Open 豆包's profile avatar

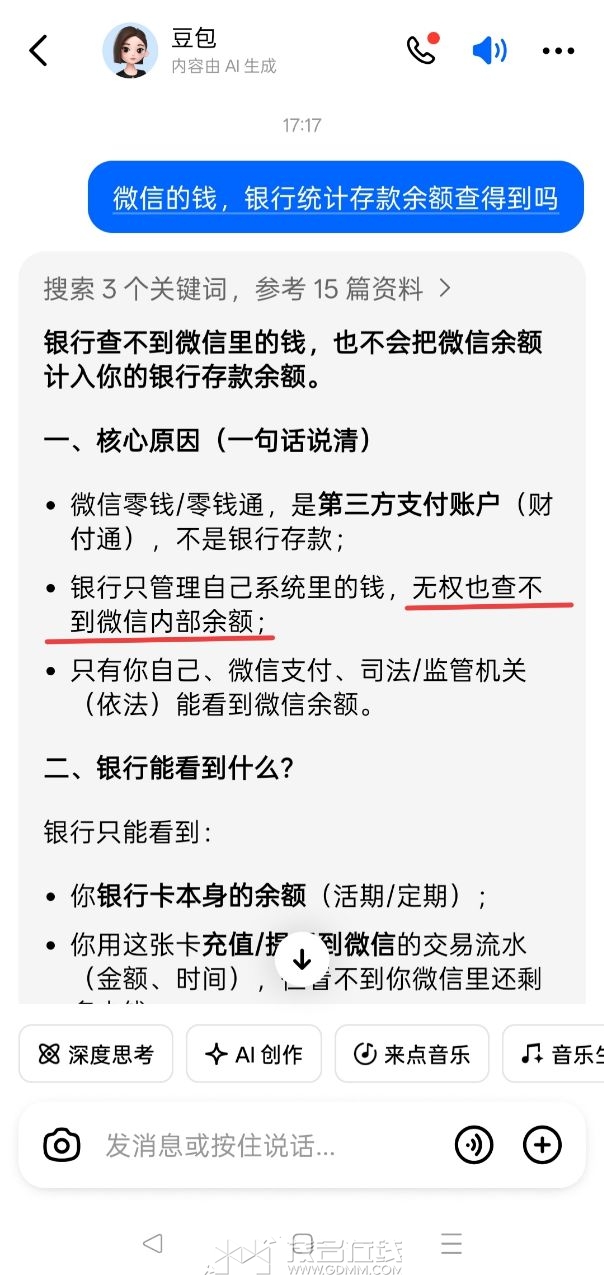pyautogui.click(x=130, y=50)
